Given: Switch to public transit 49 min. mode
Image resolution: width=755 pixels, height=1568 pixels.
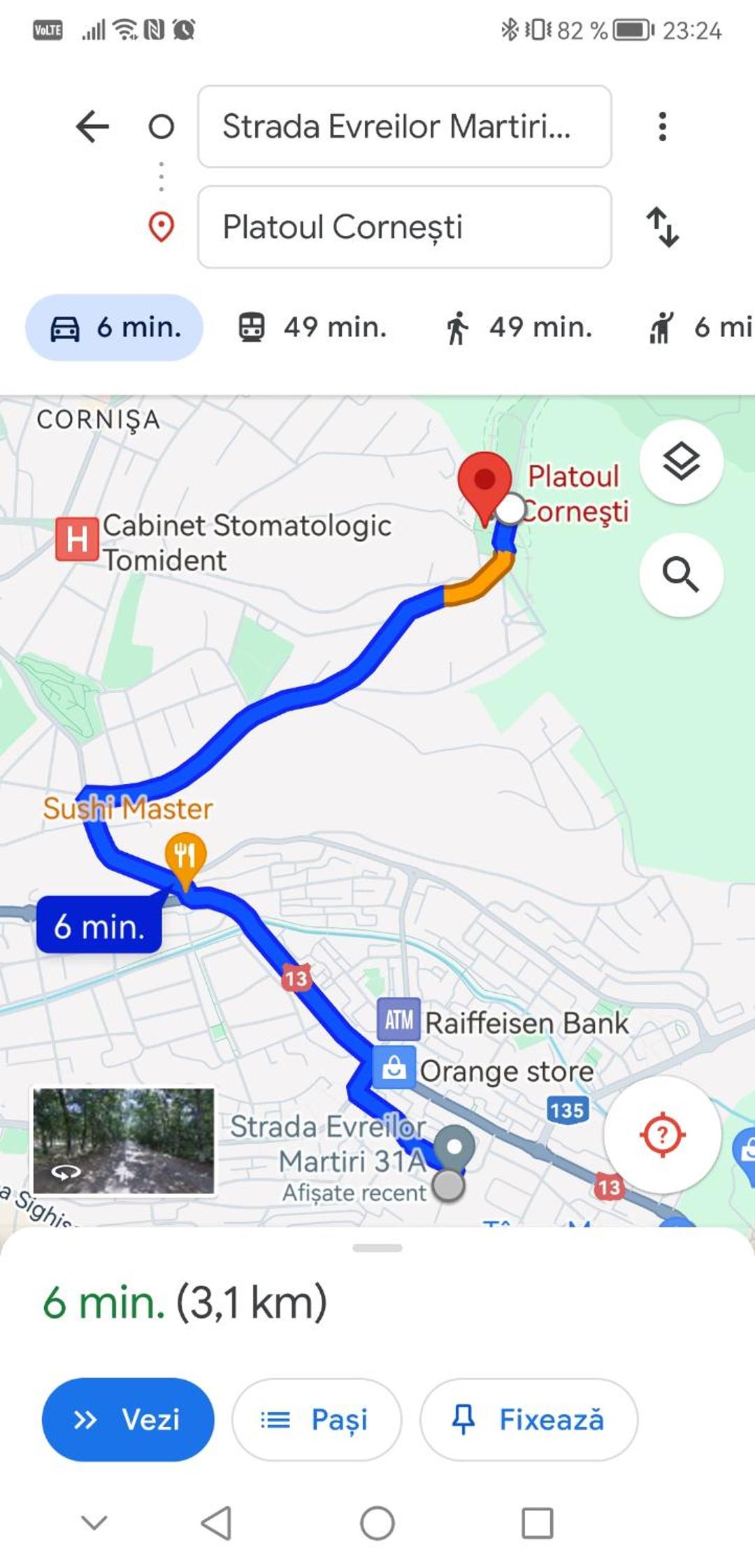Looking at the screenshot, I should (312, 327).
